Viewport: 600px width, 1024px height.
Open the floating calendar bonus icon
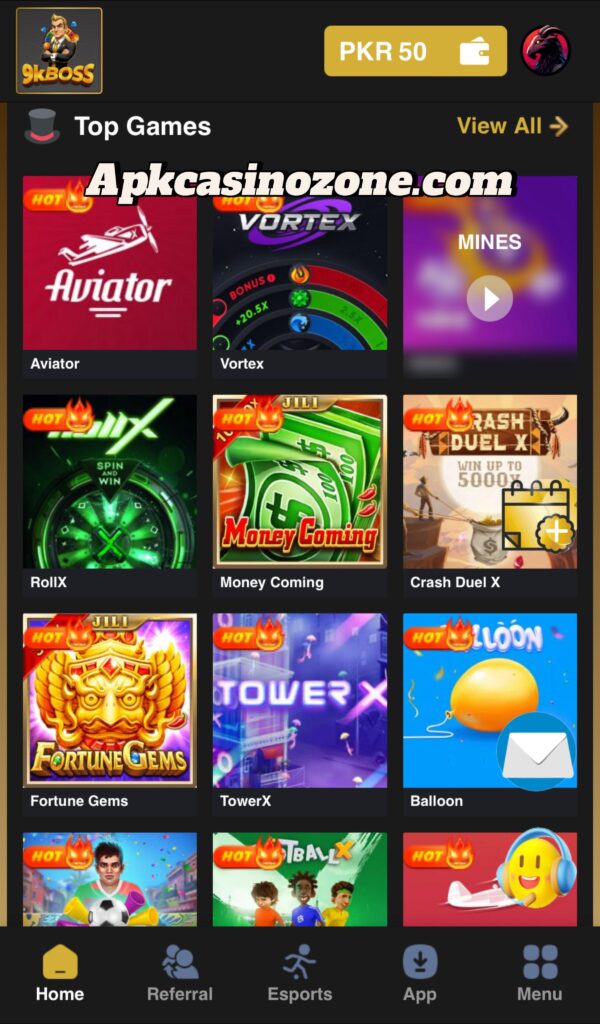(538, 518)
